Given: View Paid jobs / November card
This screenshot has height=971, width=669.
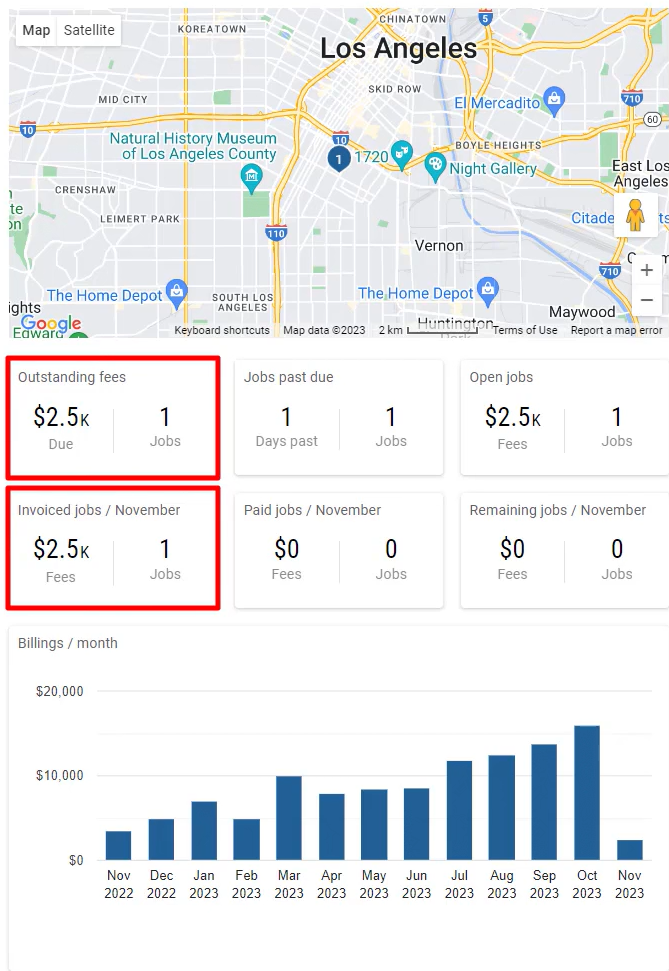Looking at the screenshot, I should click(x=338, y=549).
